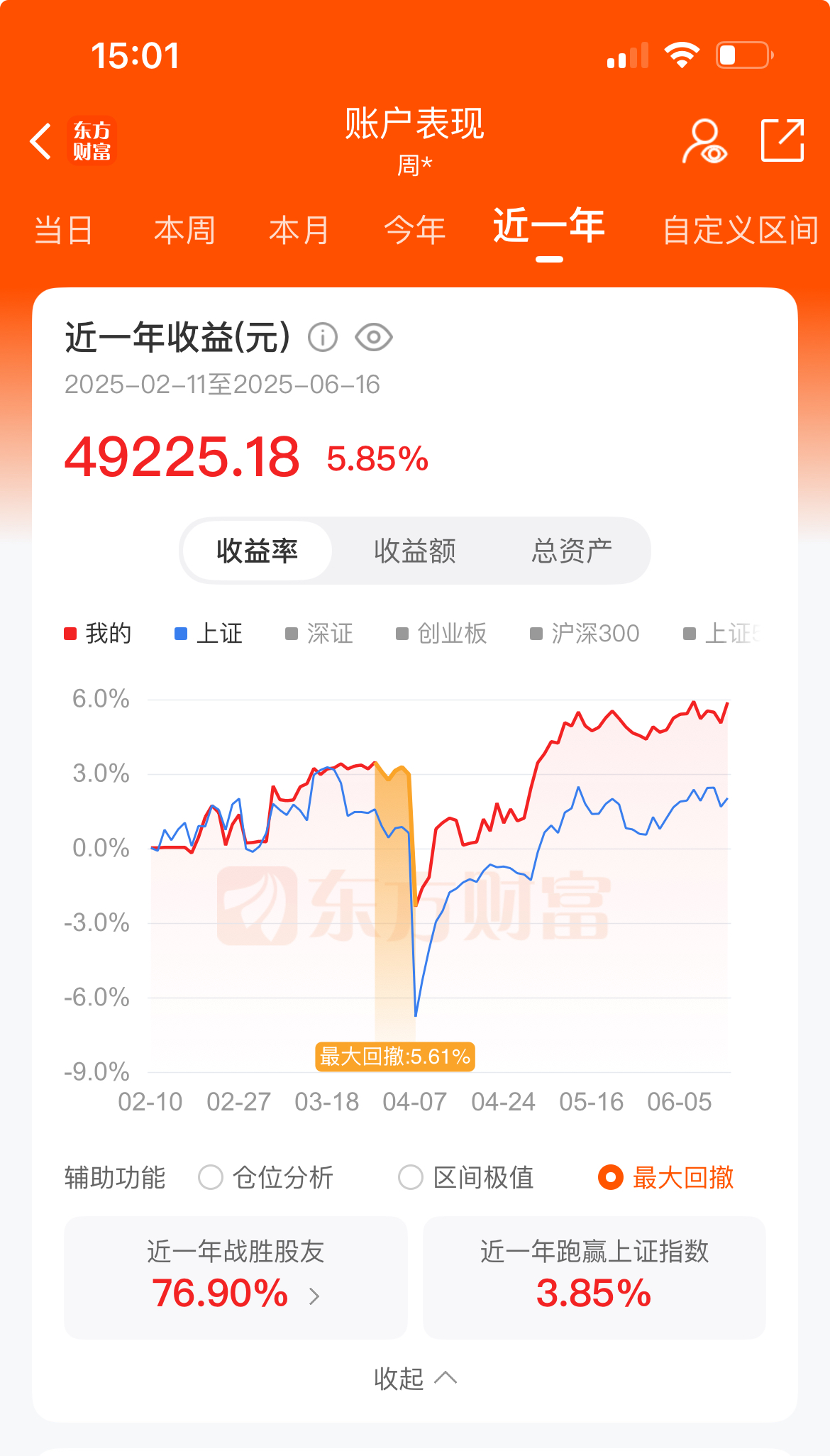Enable the 沪深300 comparison line
This screenshot has width=830, height=1456.
(585, 633)
